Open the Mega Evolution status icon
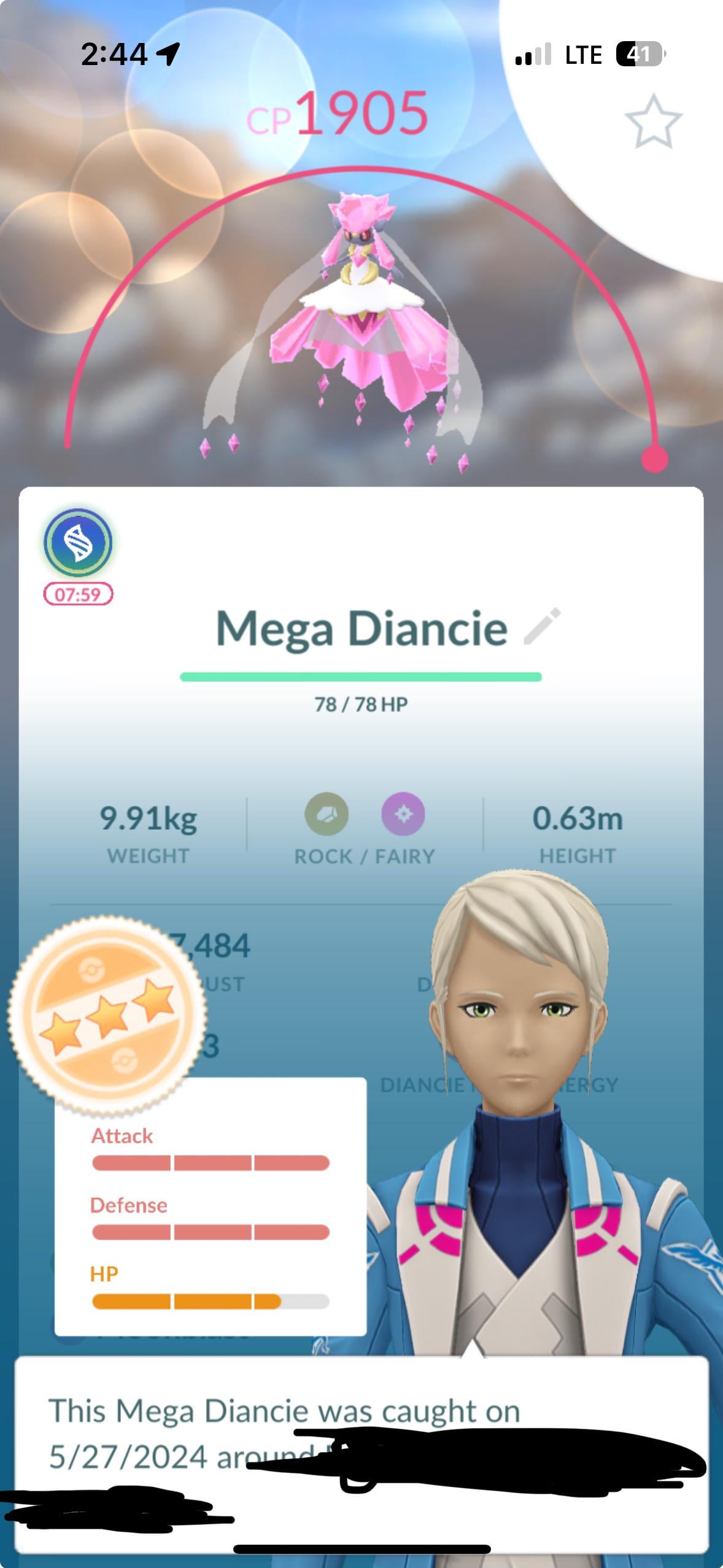The width and height of the screenshot is (723, 1568). pos(78,543)
